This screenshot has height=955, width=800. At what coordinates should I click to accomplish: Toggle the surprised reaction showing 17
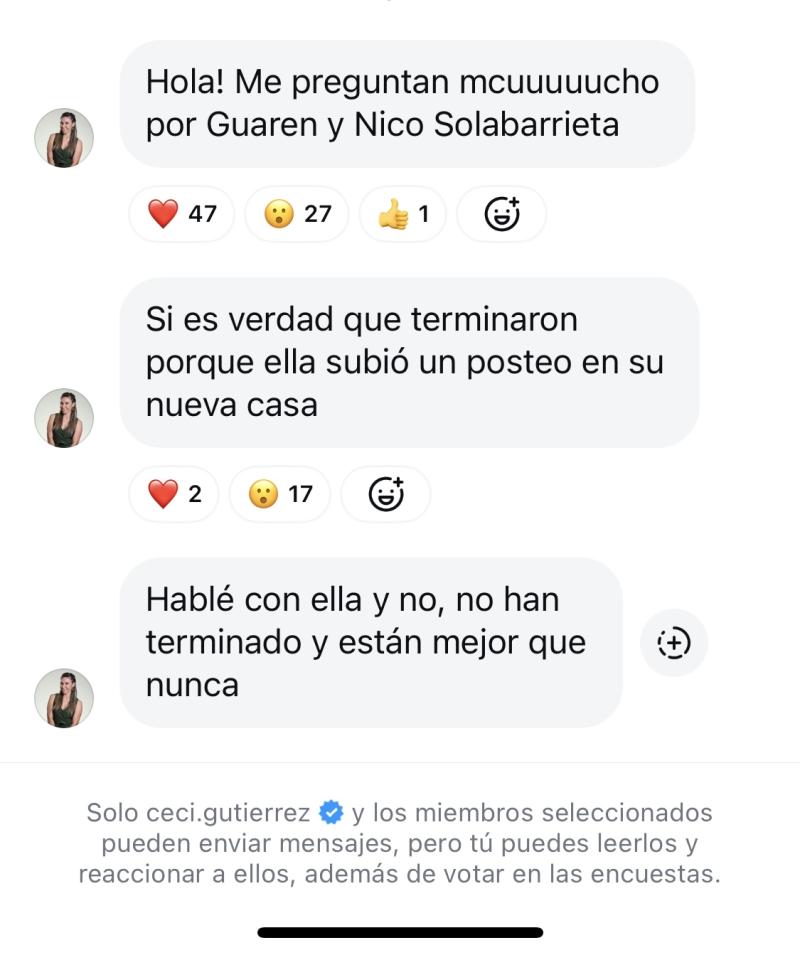(279, 494)
